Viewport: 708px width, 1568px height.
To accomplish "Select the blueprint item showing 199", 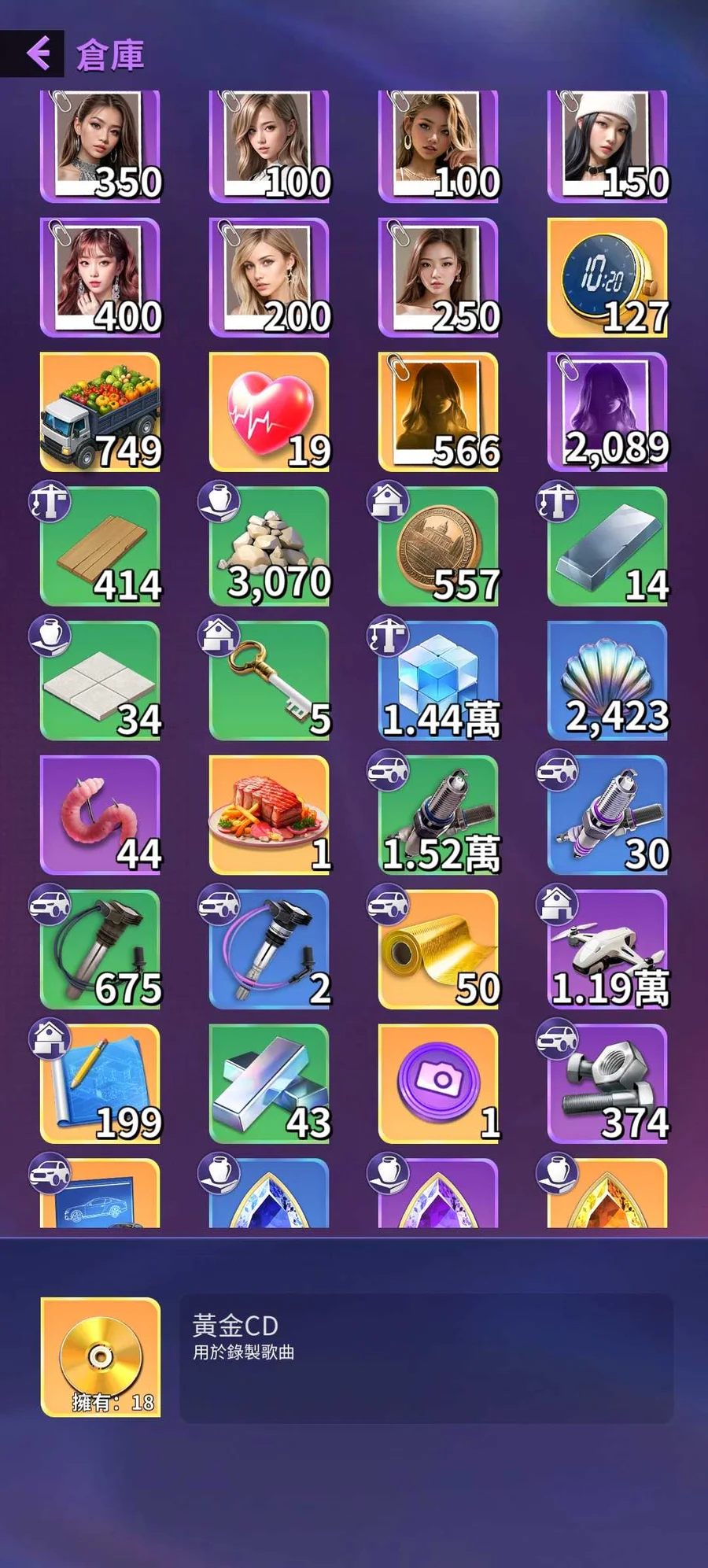I will coord(101,1084).
